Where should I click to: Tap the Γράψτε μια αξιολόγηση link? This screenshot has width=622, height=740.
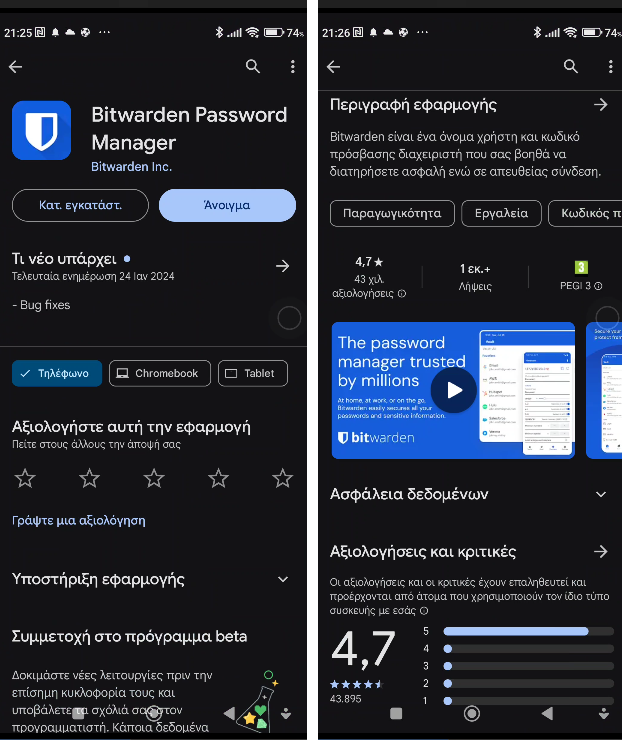(79, 520)
